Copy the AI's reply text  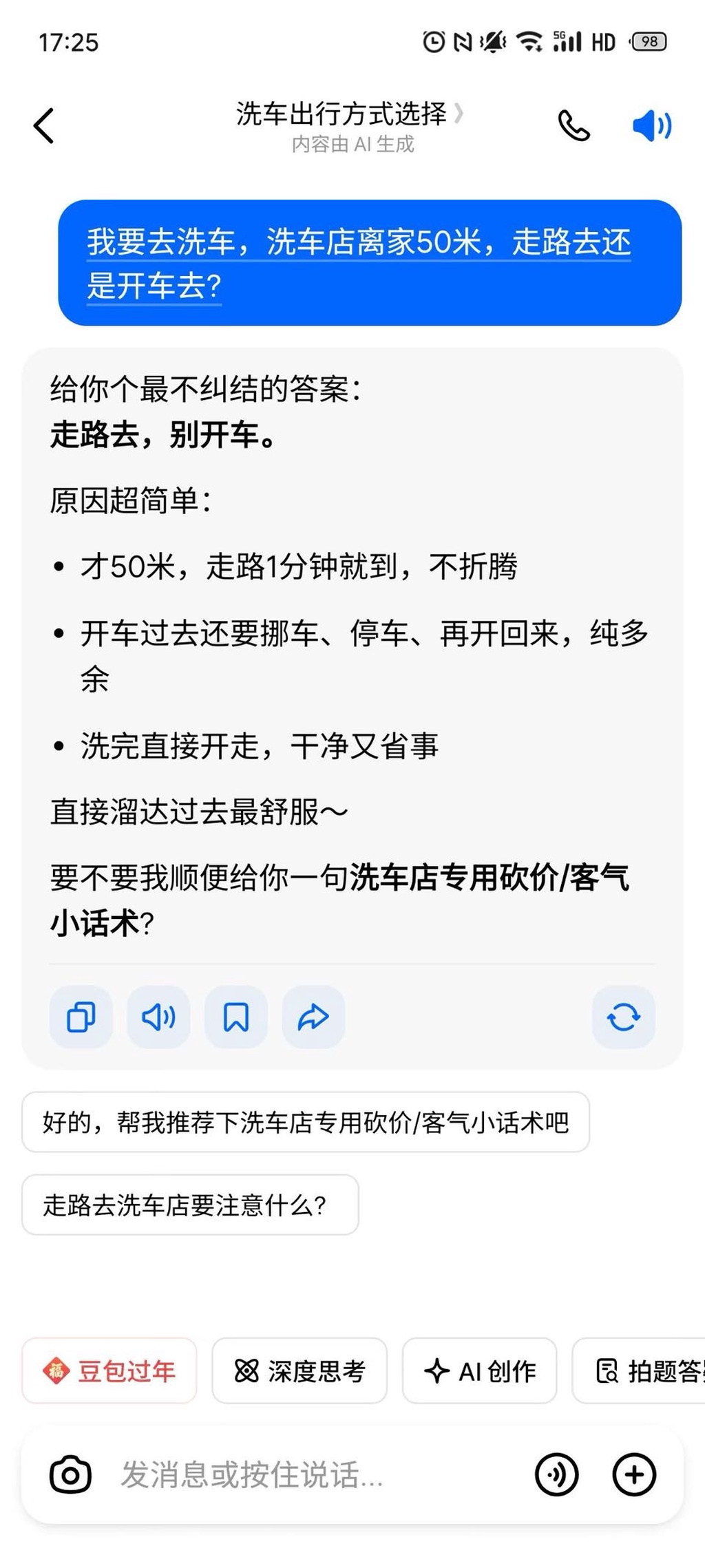pyautogui.click(x=81, y=1017)
